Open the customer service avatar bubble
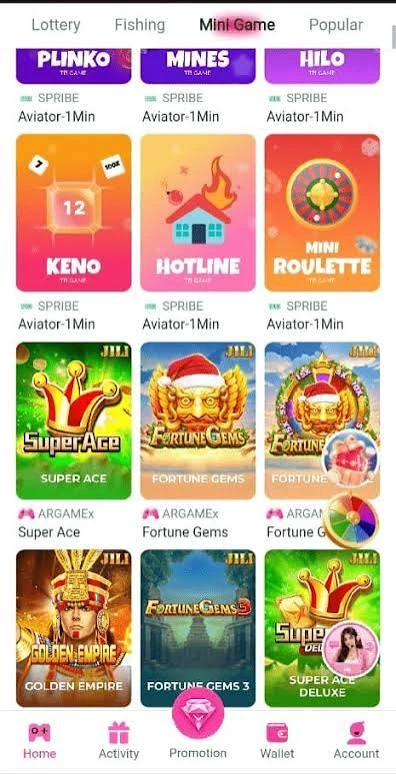Viewport: 396px width, 774px height. click(x=351, y=649)
